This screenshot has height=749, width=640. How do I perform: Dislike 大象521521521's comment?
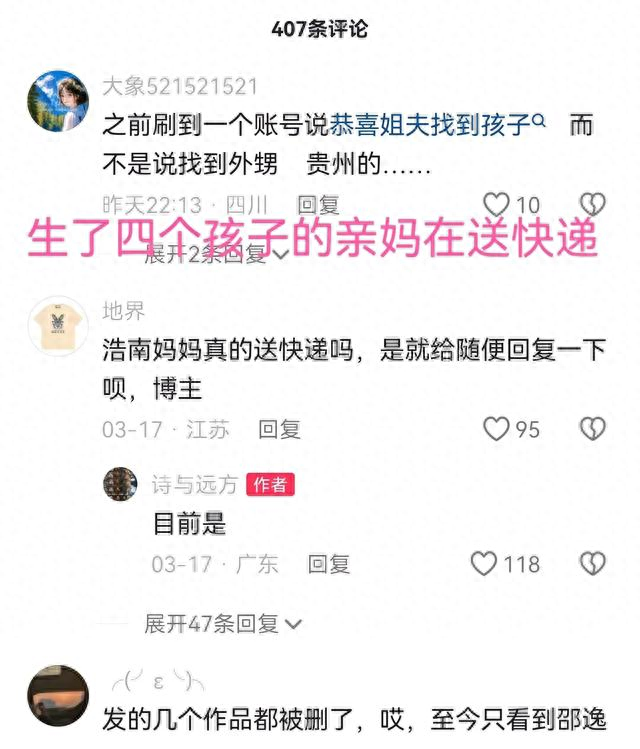coord(593,205)
